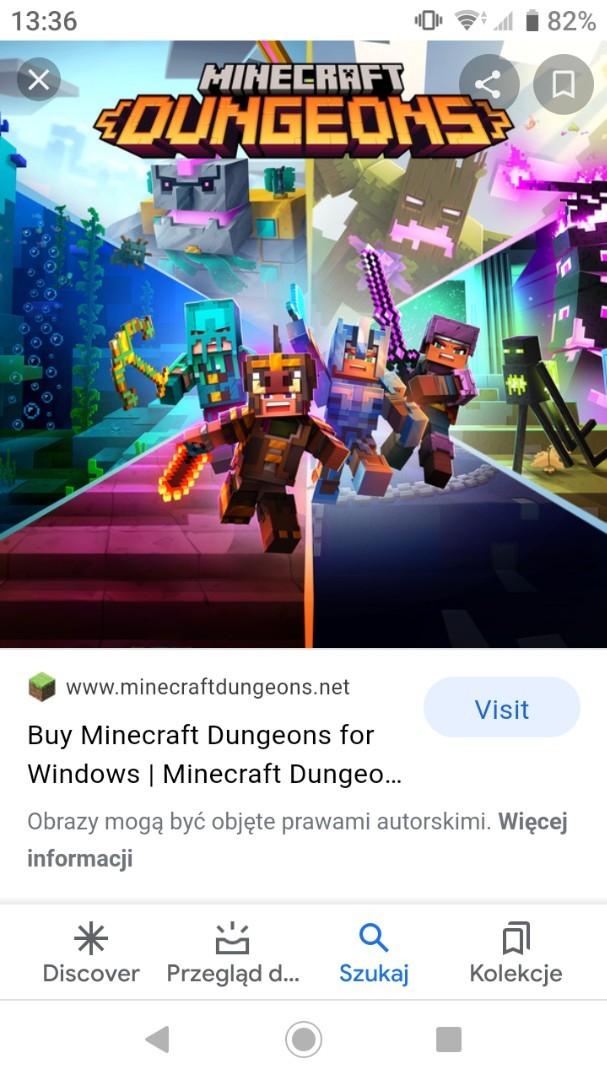607x1080 pixels.
Task: Save image to collection with bookmark icon
Action: coord(563,84)
